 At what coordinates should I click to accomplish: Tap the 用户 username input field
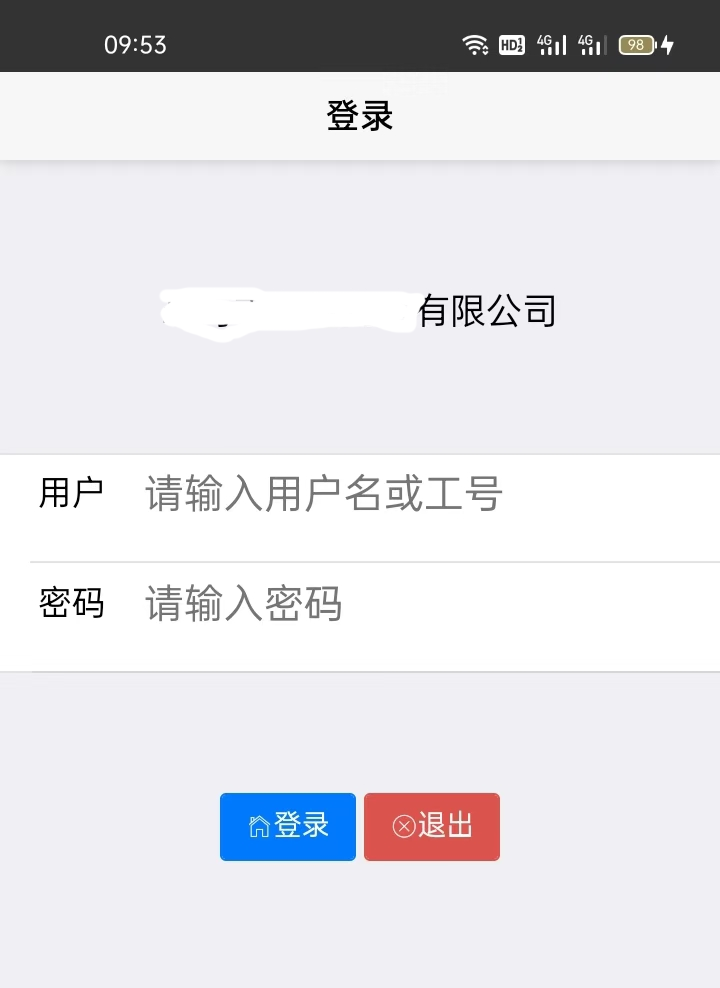click(x=420, y=495)
